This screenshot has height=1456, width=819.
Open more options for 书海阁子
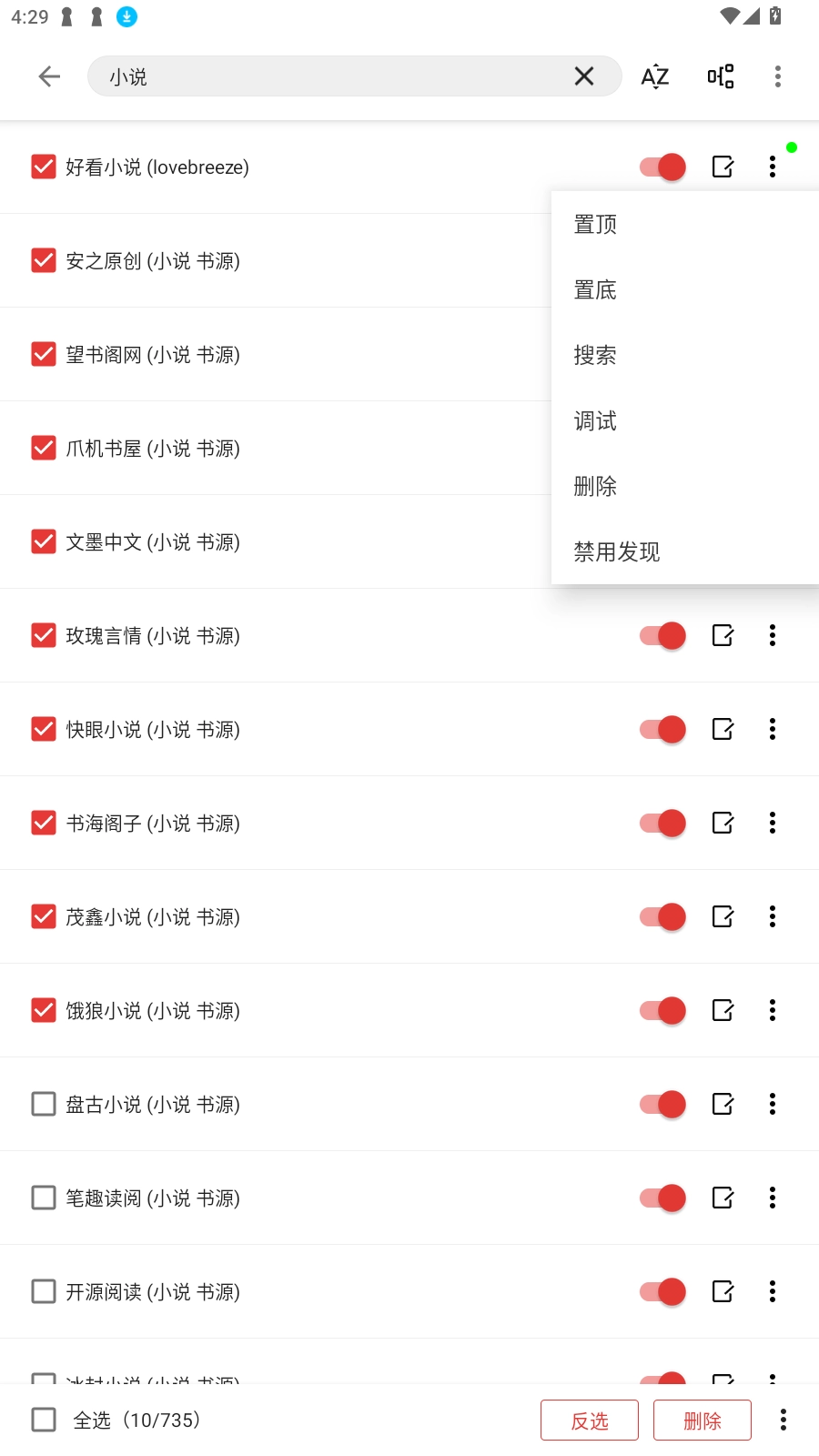coord(773,823)
